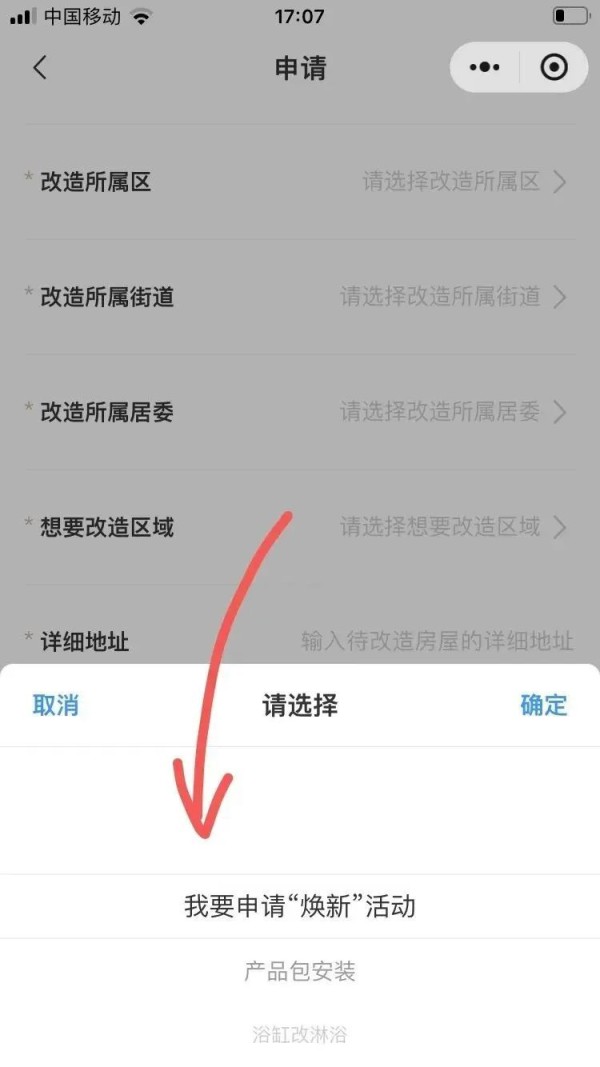Close the mini program via the circle icon
This screenshot has width=600, height=1067.
553,68
